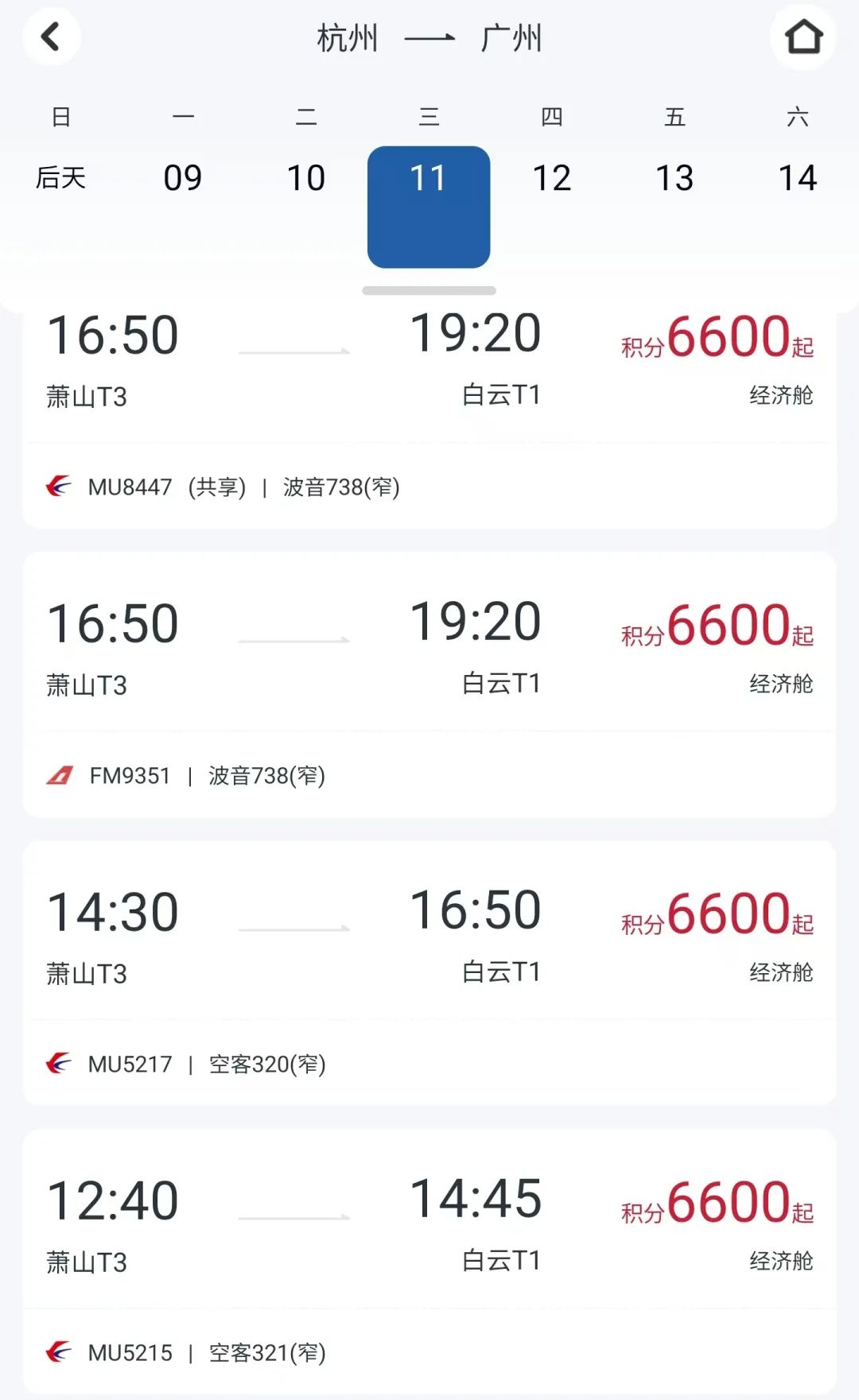Switch to date 10
The width and height of the screenshot is (859, 1400).
coord(306,176)
